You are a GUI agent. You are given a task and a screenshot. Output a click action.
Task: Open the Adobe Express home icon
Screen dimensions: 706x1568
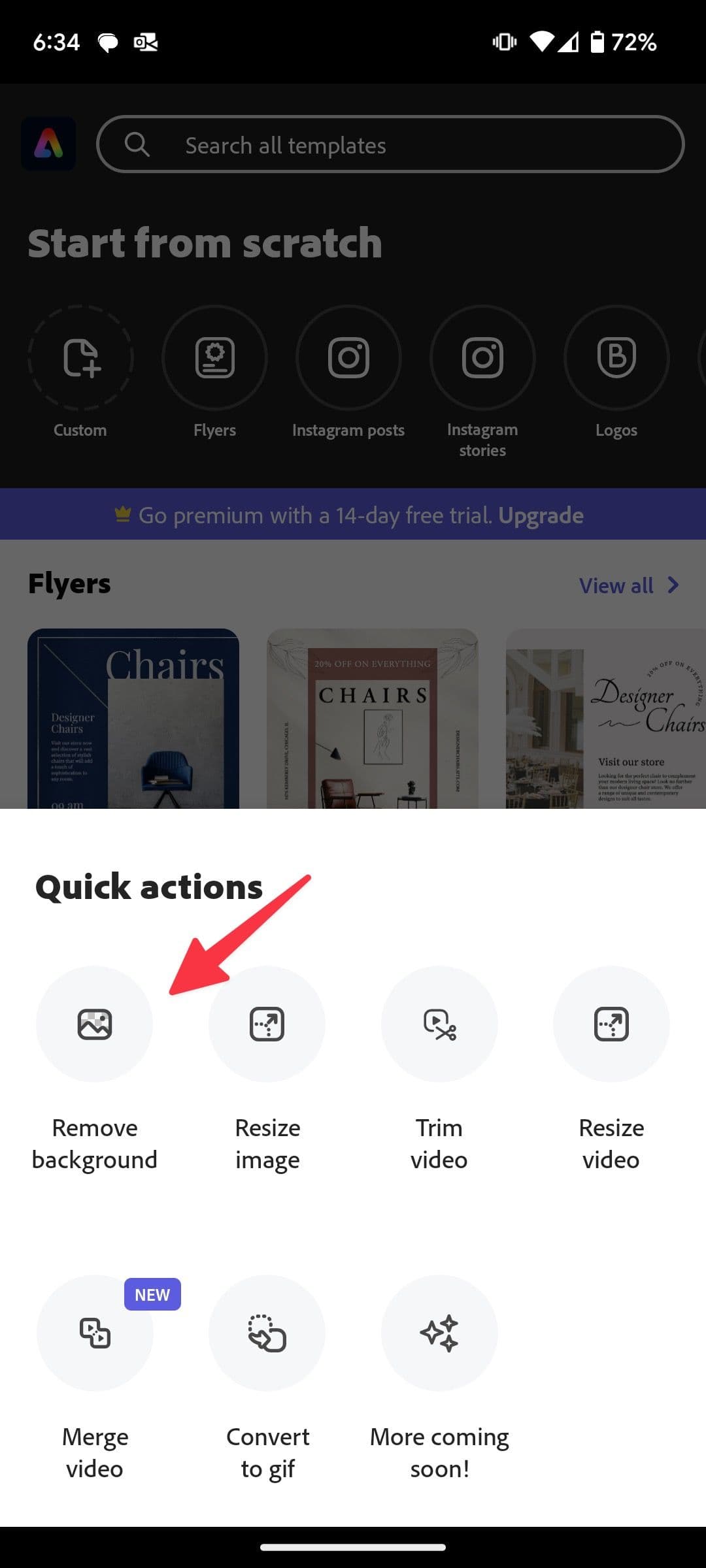point(49,144)
